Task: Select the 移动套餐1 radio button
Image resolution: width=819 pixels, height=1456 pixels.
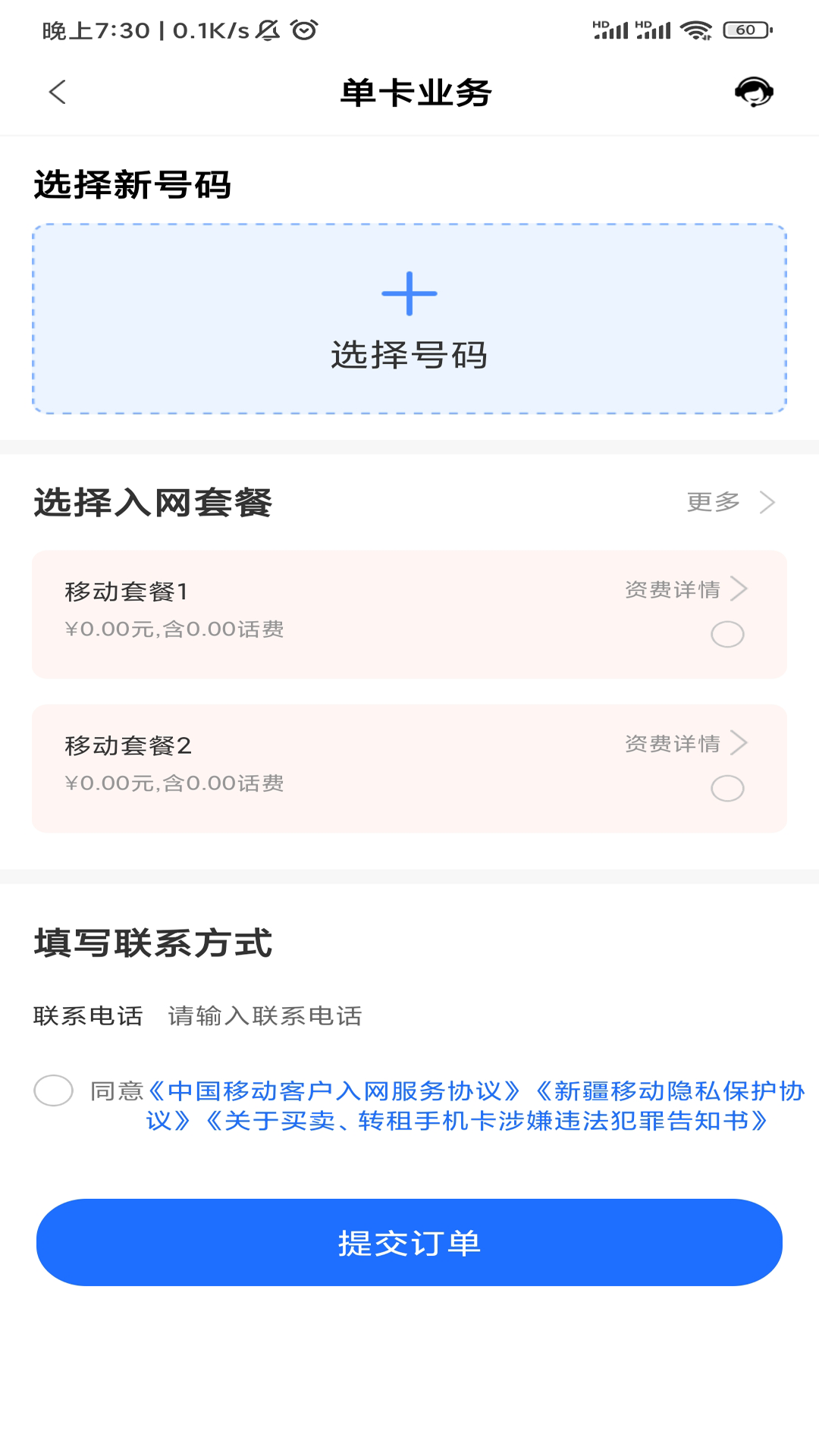Action: pos(726,635)
